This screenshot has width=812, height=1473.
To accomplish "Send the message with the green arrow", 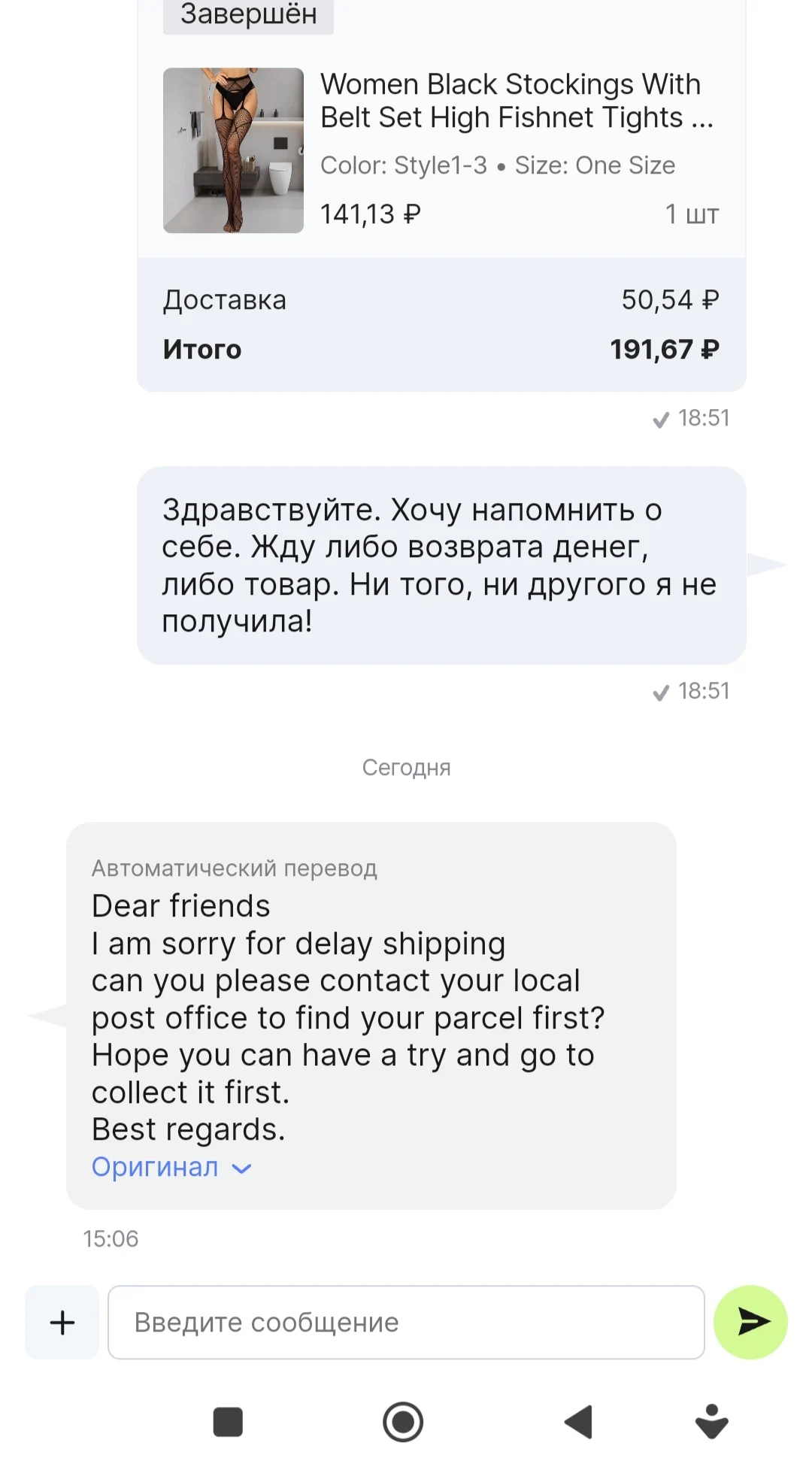I will tap(750, 1322).
